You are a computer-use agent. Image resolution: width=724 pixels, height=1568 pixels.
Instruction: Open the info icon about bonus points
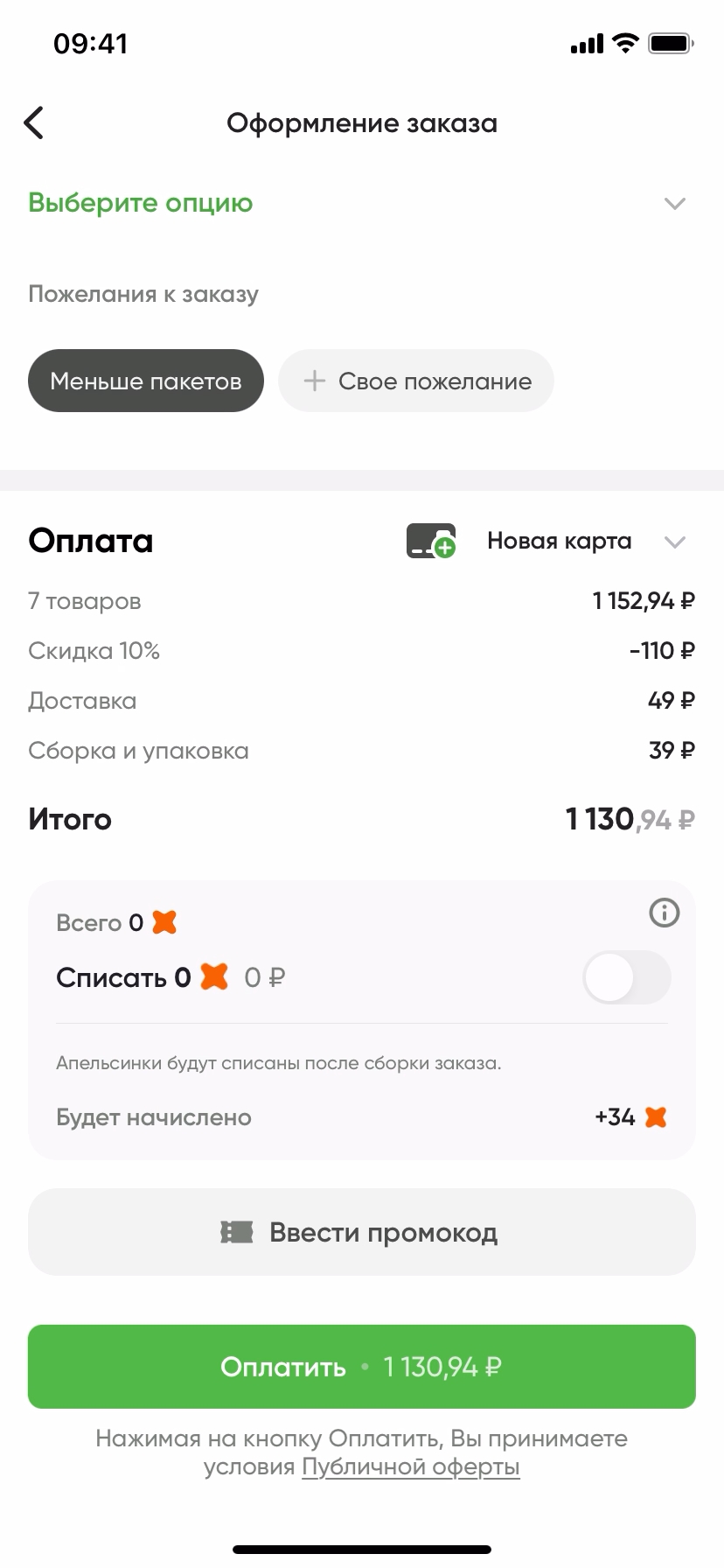click(x=665, y=913)
